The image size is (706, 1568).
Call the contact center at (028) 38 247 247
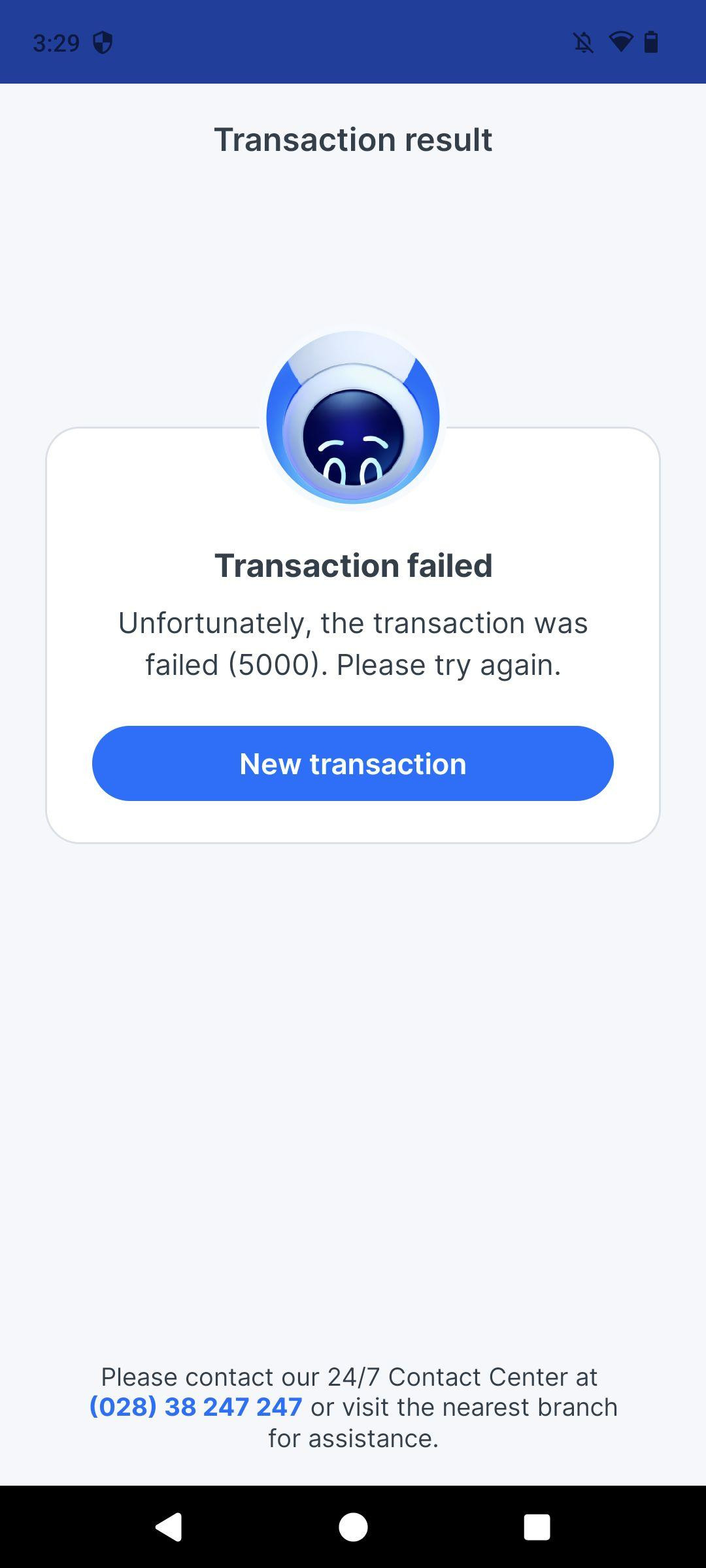(x=196, y=1407)
